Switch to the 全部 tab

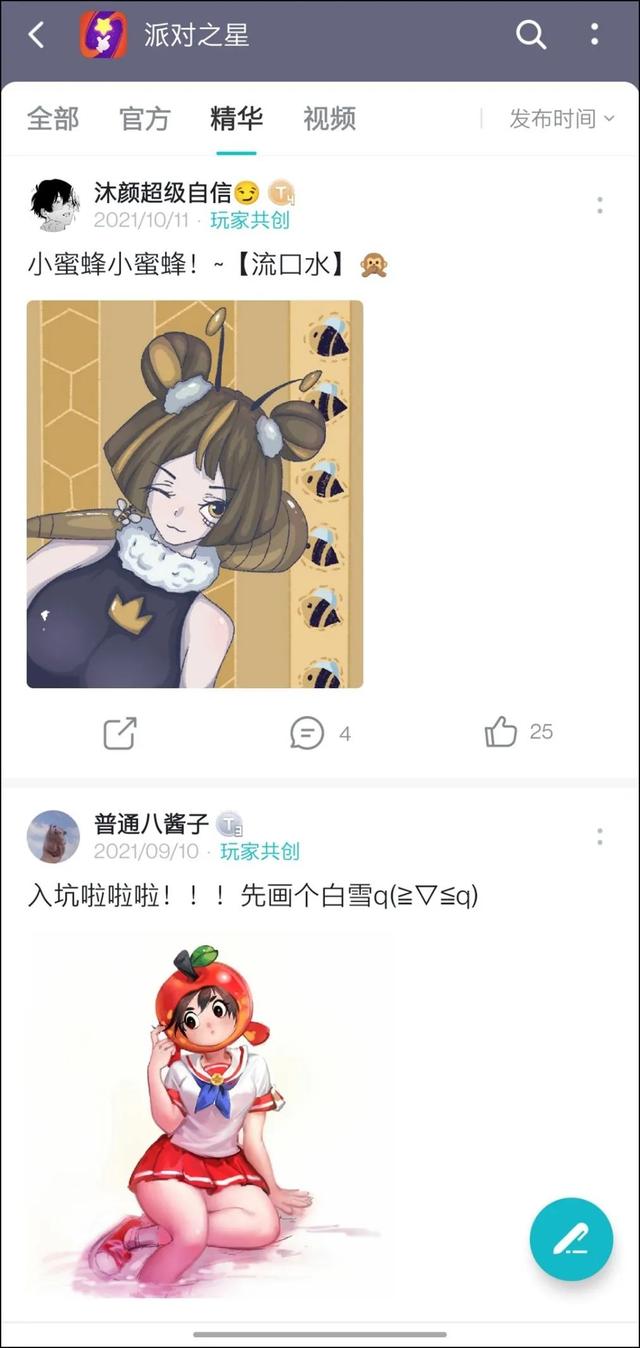pyautogui.click(x=53, y=119)
